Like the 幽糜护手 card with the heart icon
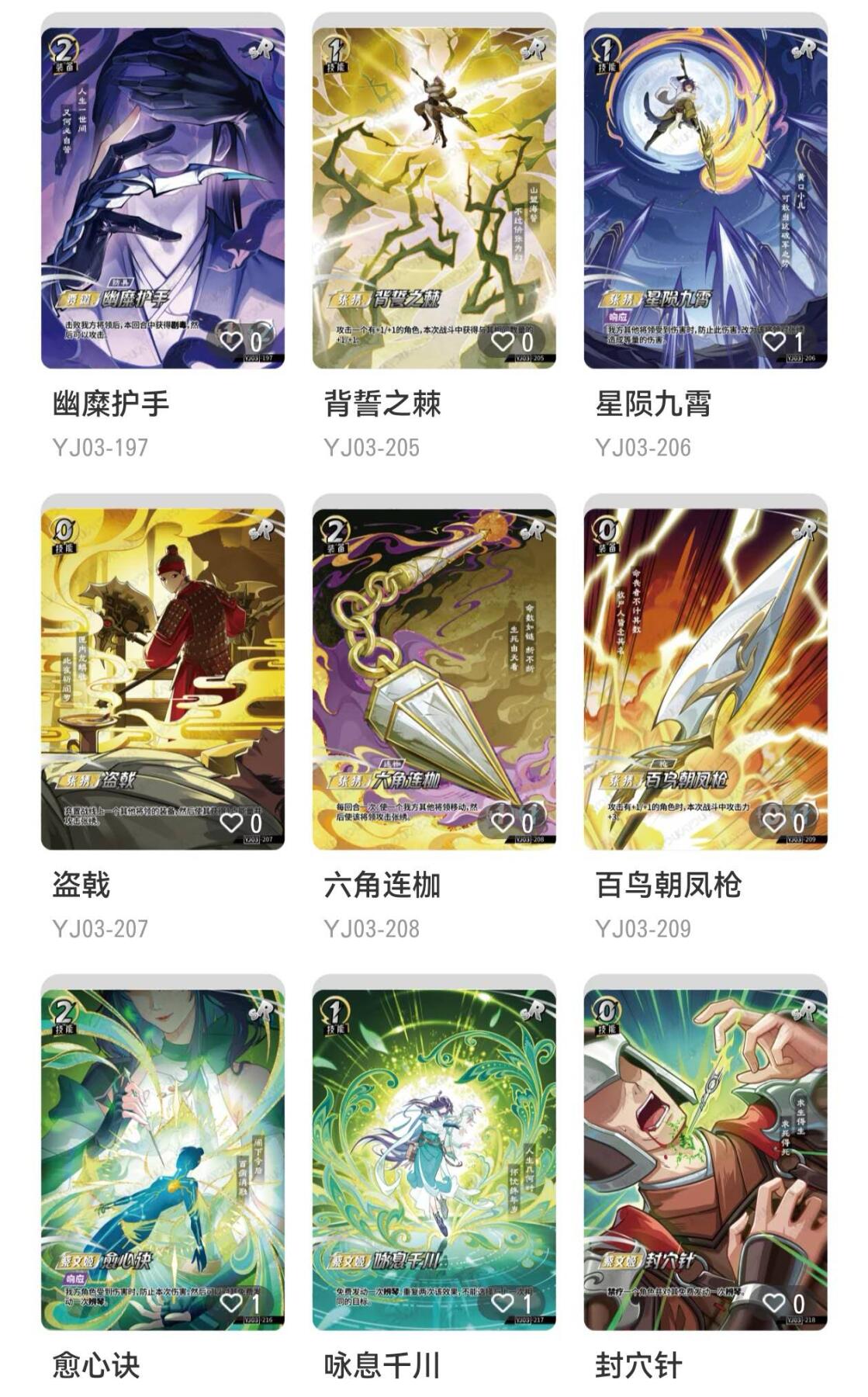The height and width of the screenshot is (1397, 868). click(x=233, y=339)
